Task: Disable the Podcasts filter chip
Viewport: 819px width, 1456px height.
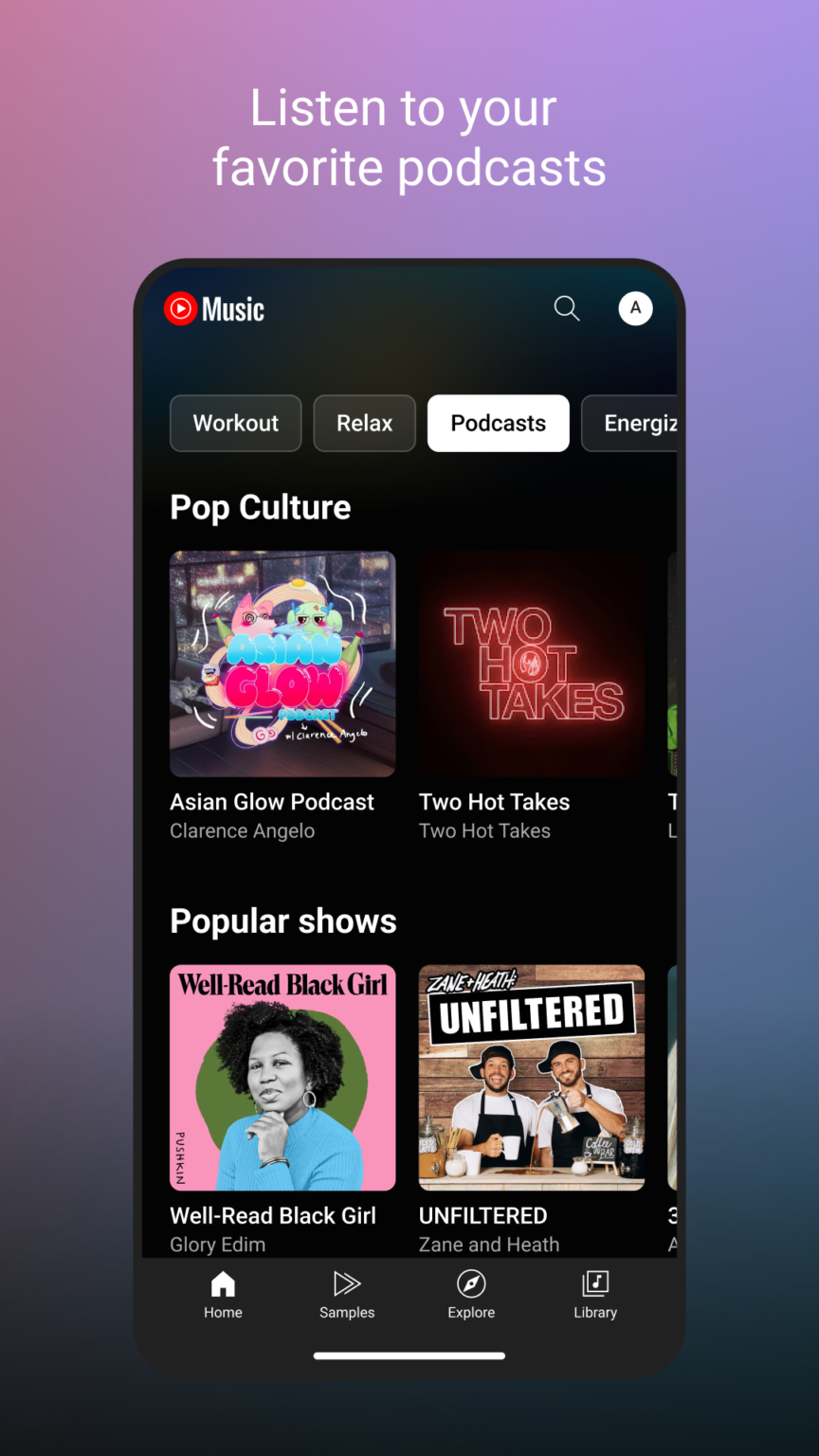Action: [498, 423]
